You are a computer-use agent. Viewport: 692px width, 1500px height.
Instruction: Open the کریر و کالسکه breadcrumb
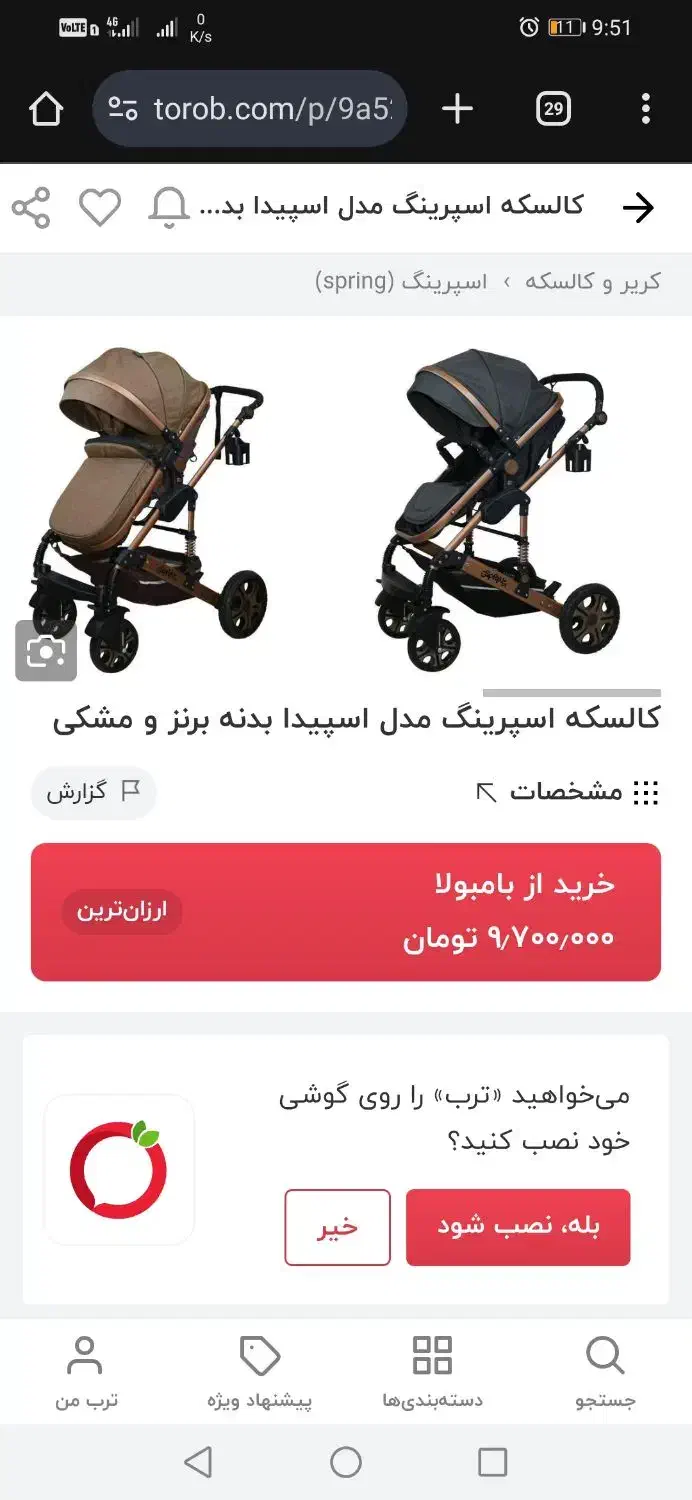(x=593, y=282)
